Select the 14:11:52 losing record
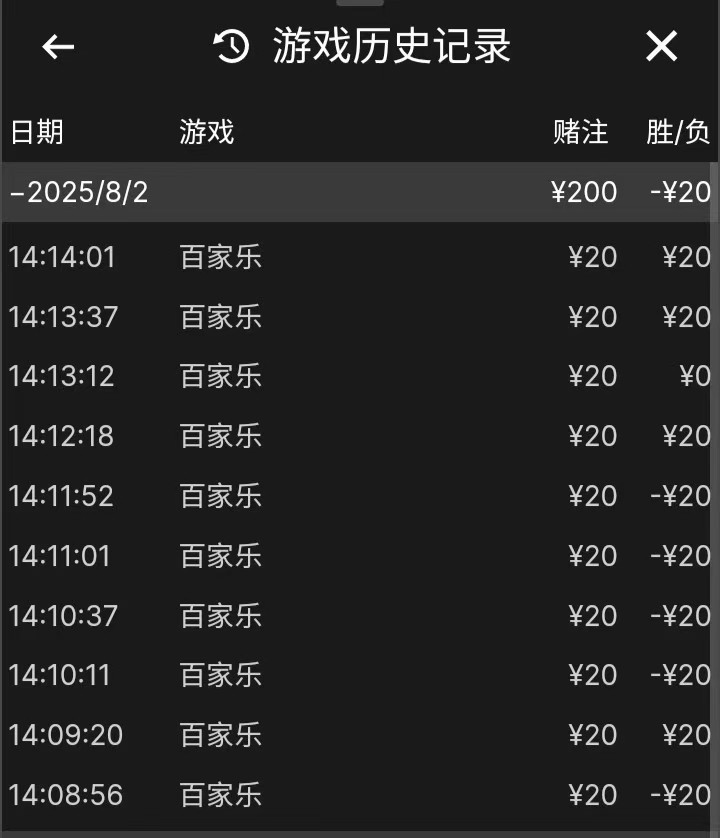720x838 pixels. (x=360, y=495)
